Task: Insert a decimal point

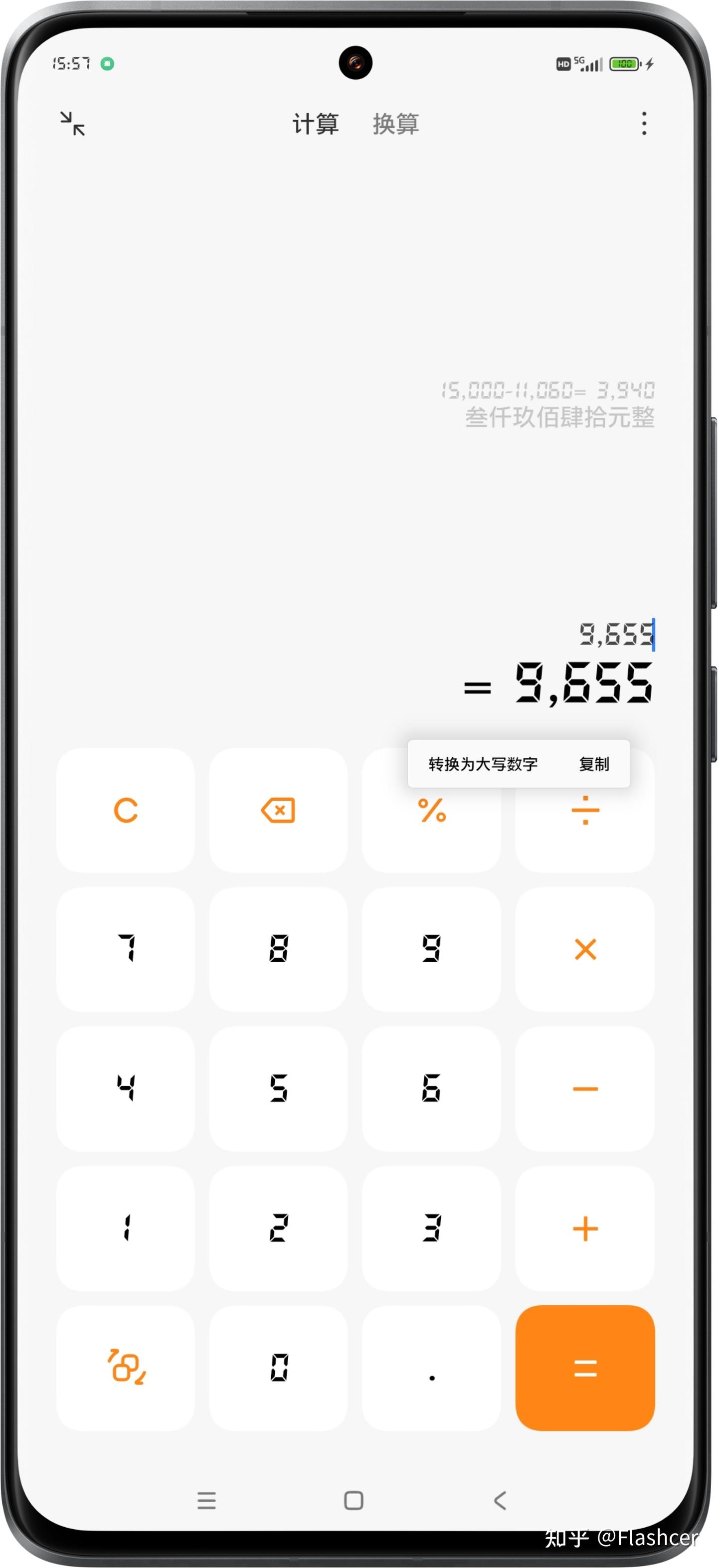Action: [432, 1368]
